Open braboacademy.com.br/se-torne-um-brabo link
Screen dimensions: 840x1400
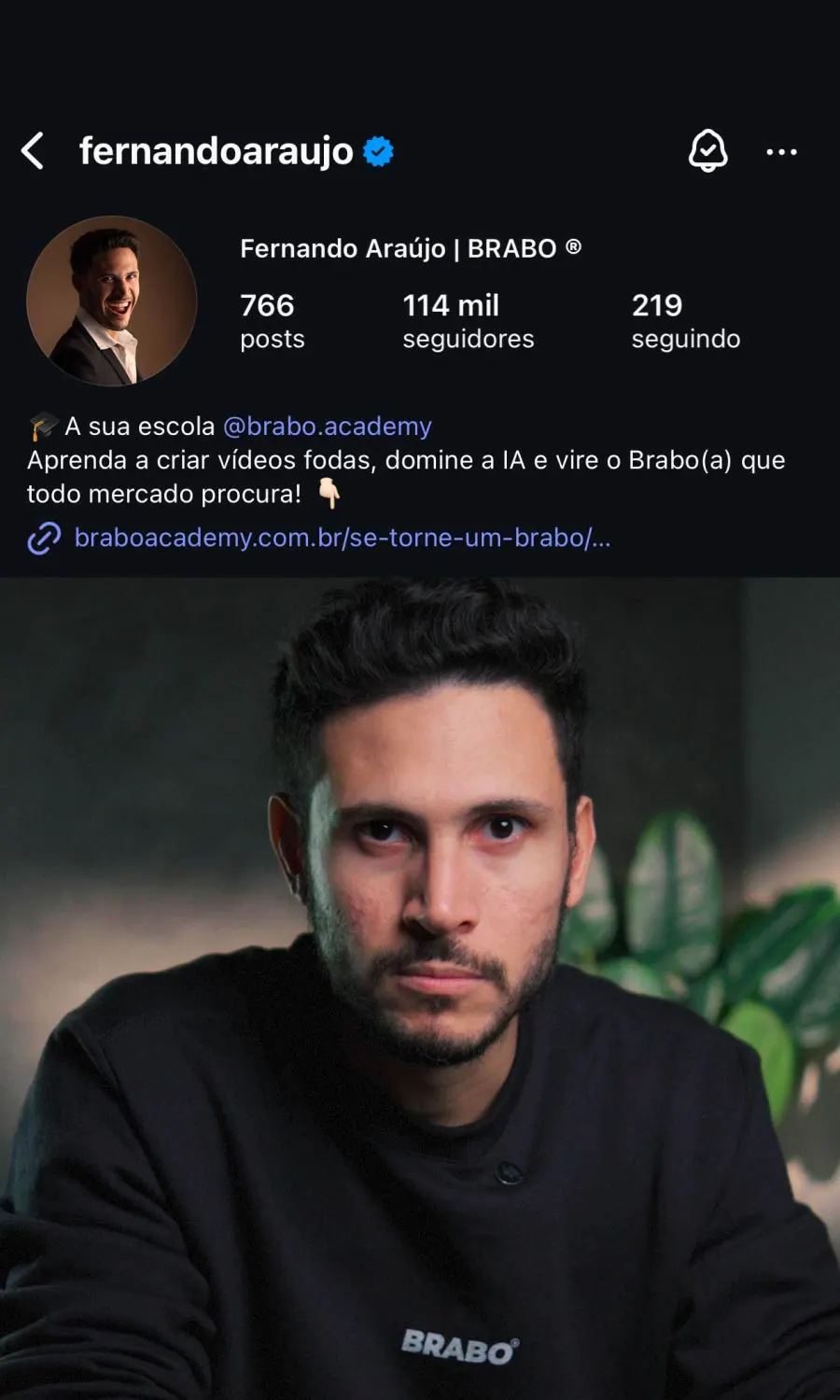pos(340,538)
